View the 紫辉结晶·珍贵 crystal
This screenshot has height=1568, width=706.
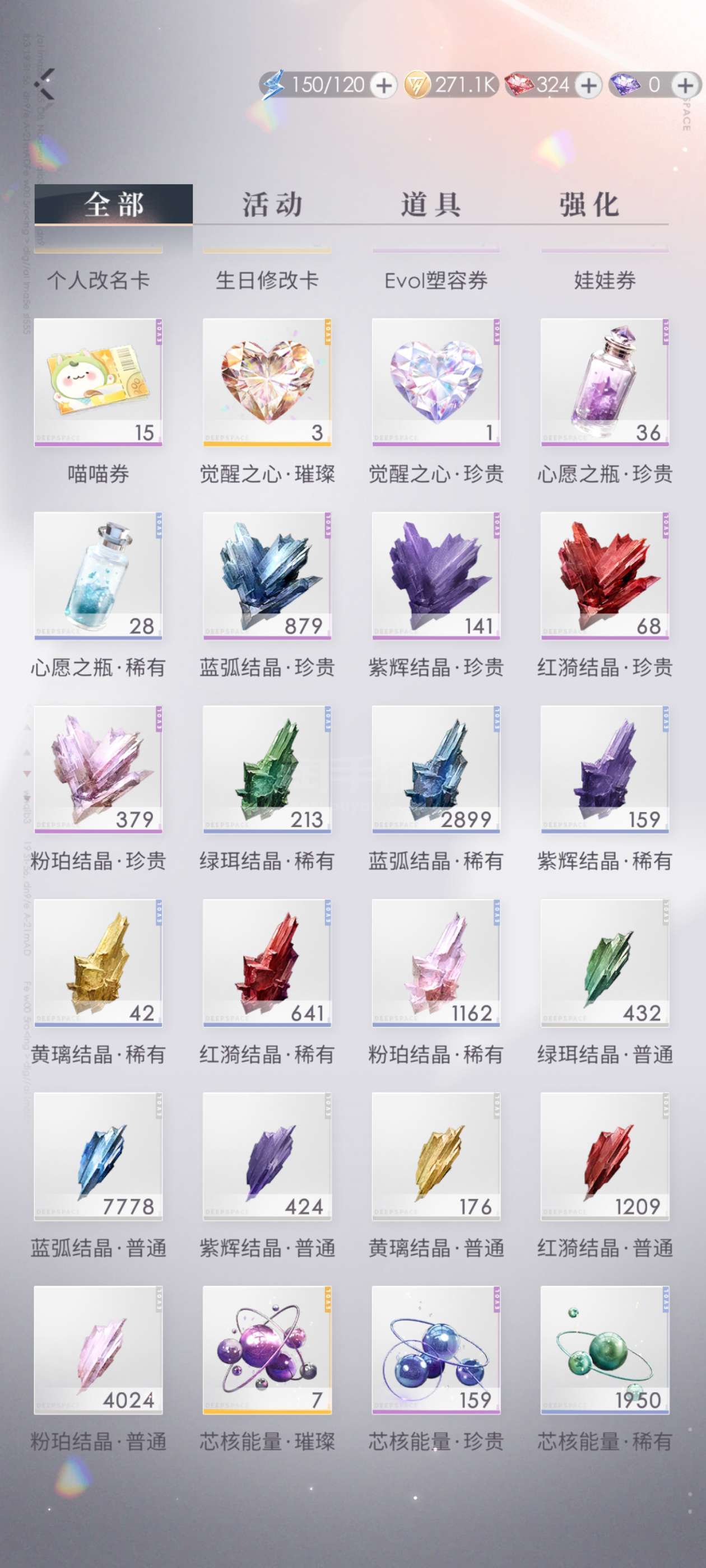[435, 576]
